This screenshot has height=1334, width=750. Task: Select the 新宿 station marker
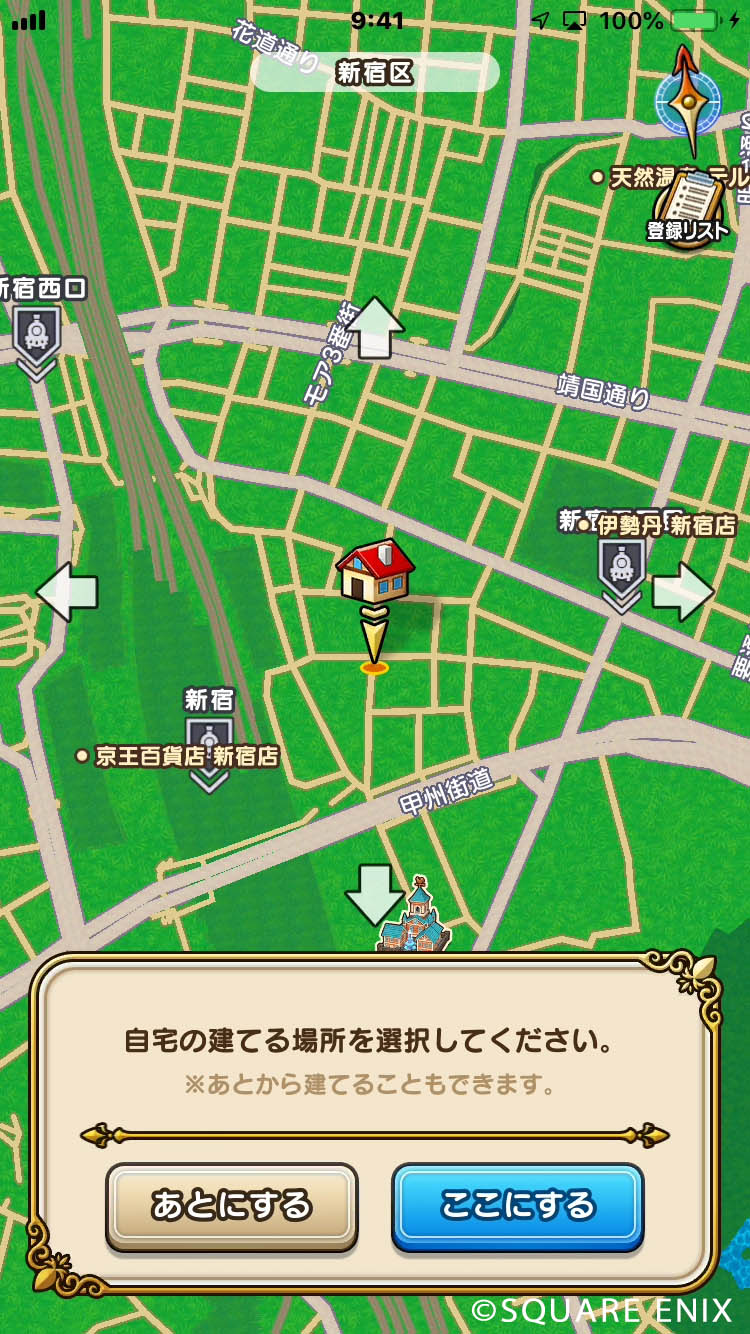[209, 739]
